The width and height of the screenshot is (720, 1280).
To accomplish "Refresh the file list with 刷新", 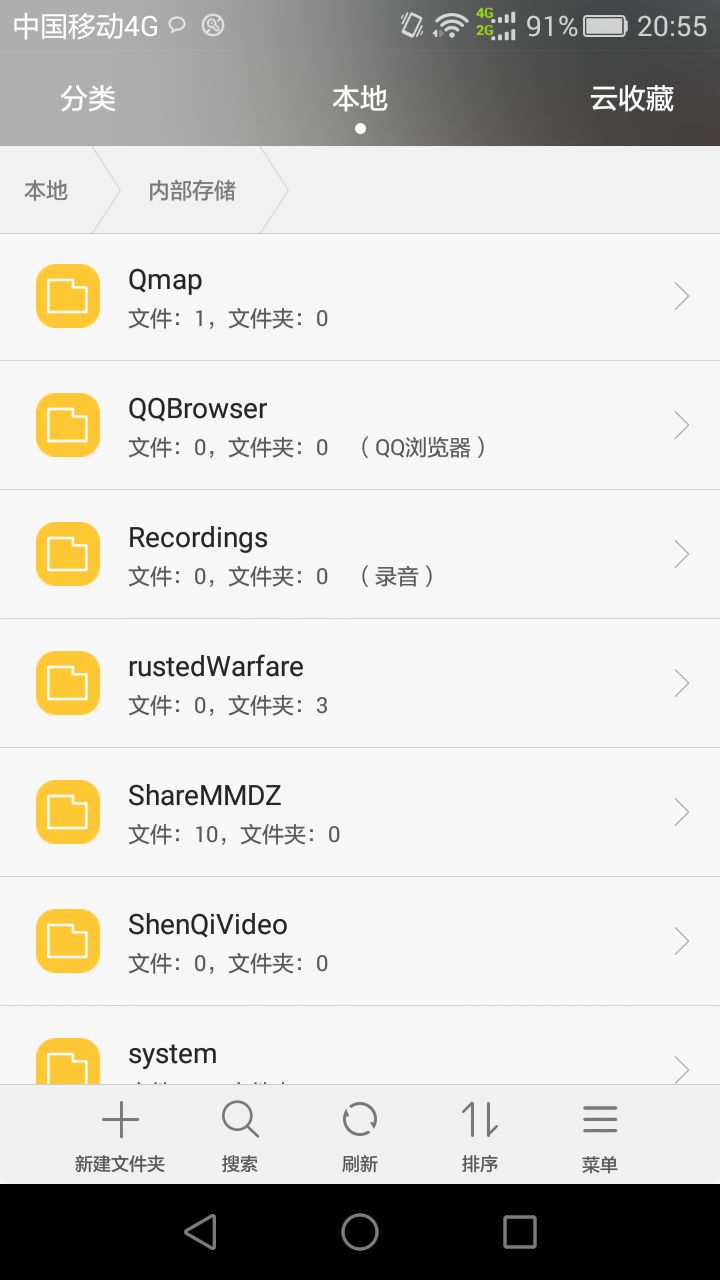I will pyautogui.click(x=360, y=1136).
